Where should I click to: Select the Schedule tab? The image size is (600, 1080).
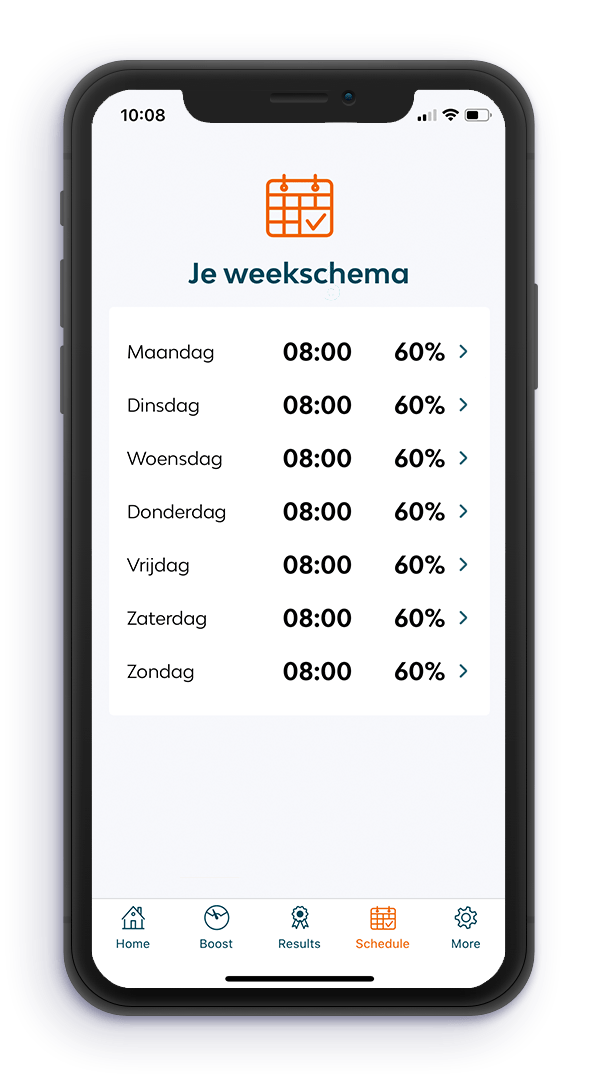tap(382, 928)
